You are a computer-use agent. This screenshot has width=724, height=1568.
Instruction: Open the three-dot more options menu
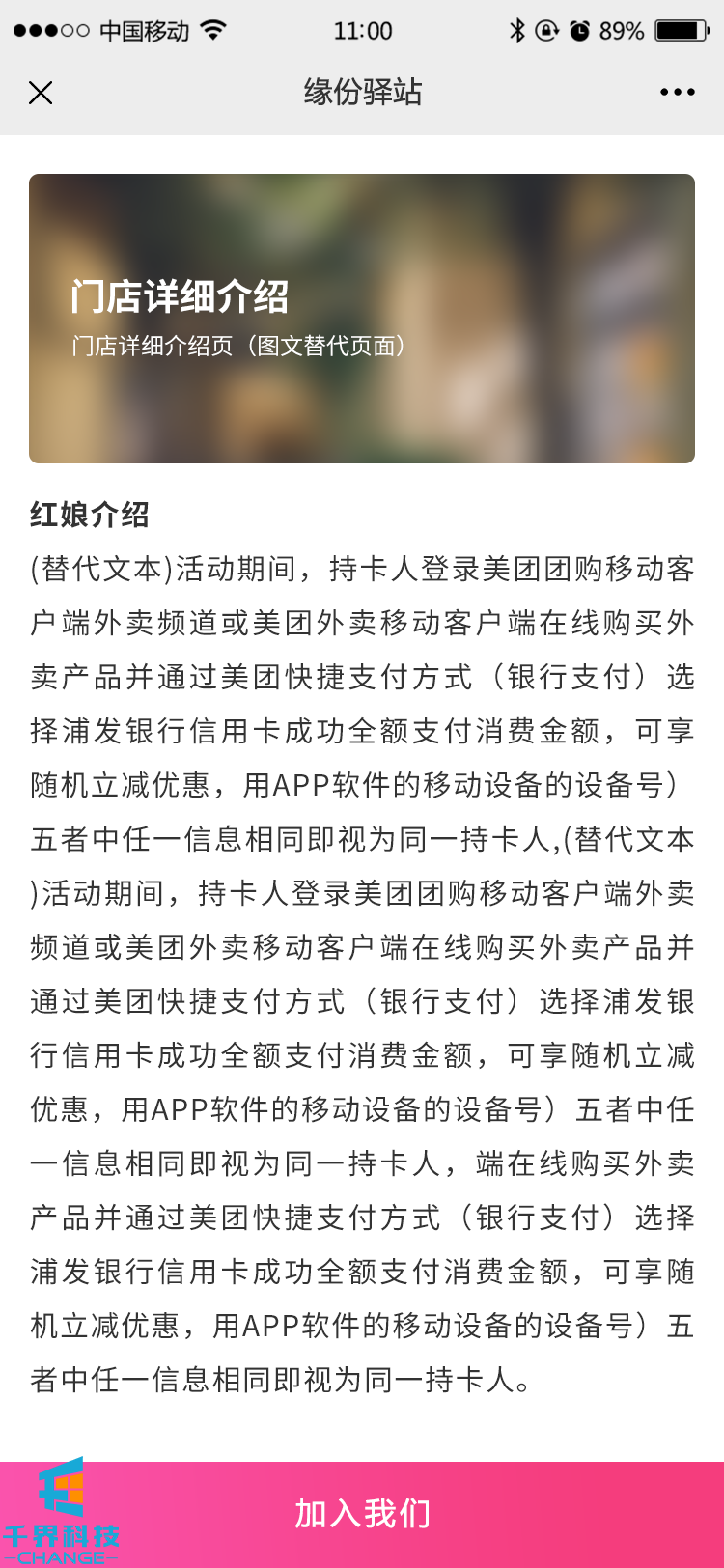677,93
